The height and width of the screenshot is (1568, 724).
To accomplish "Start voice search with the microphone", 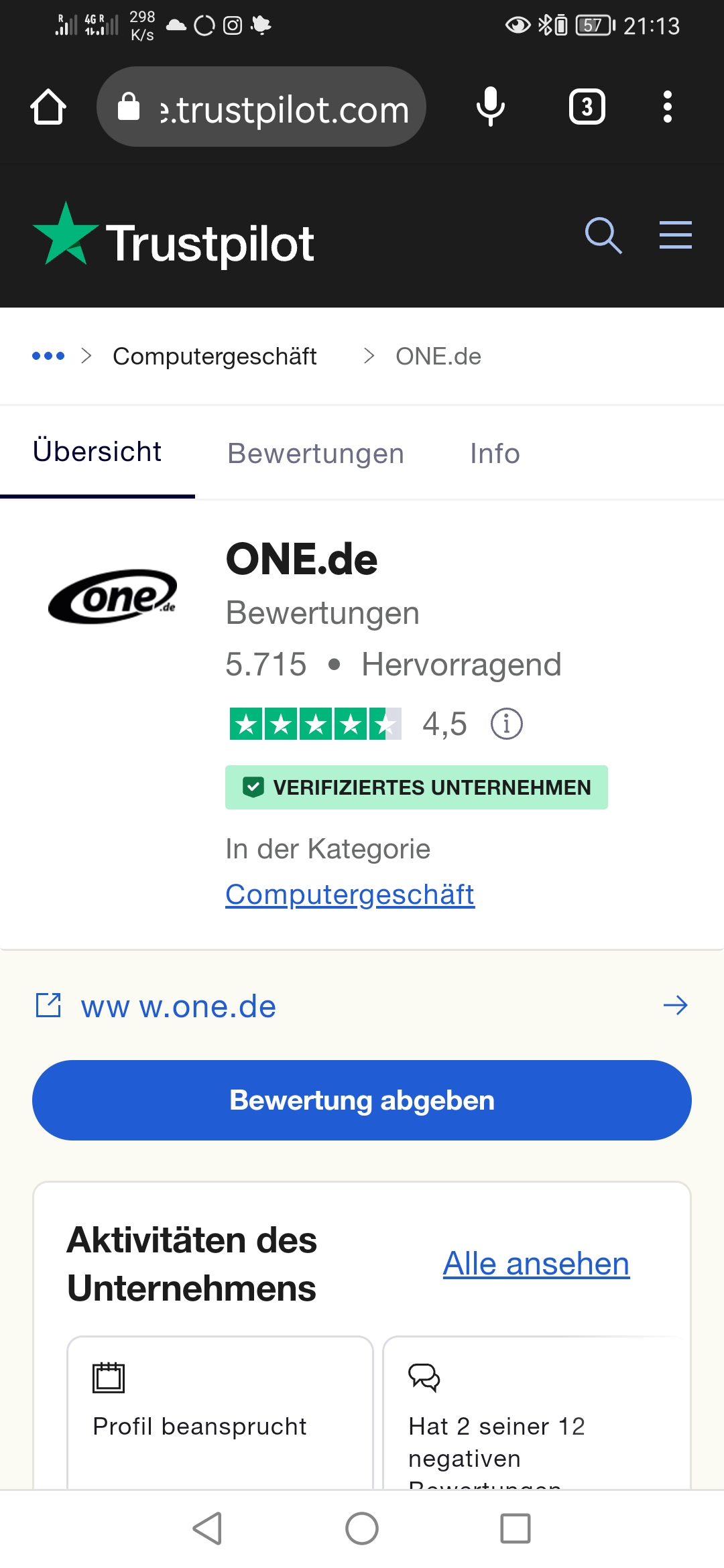I will (x=490, y=107).
